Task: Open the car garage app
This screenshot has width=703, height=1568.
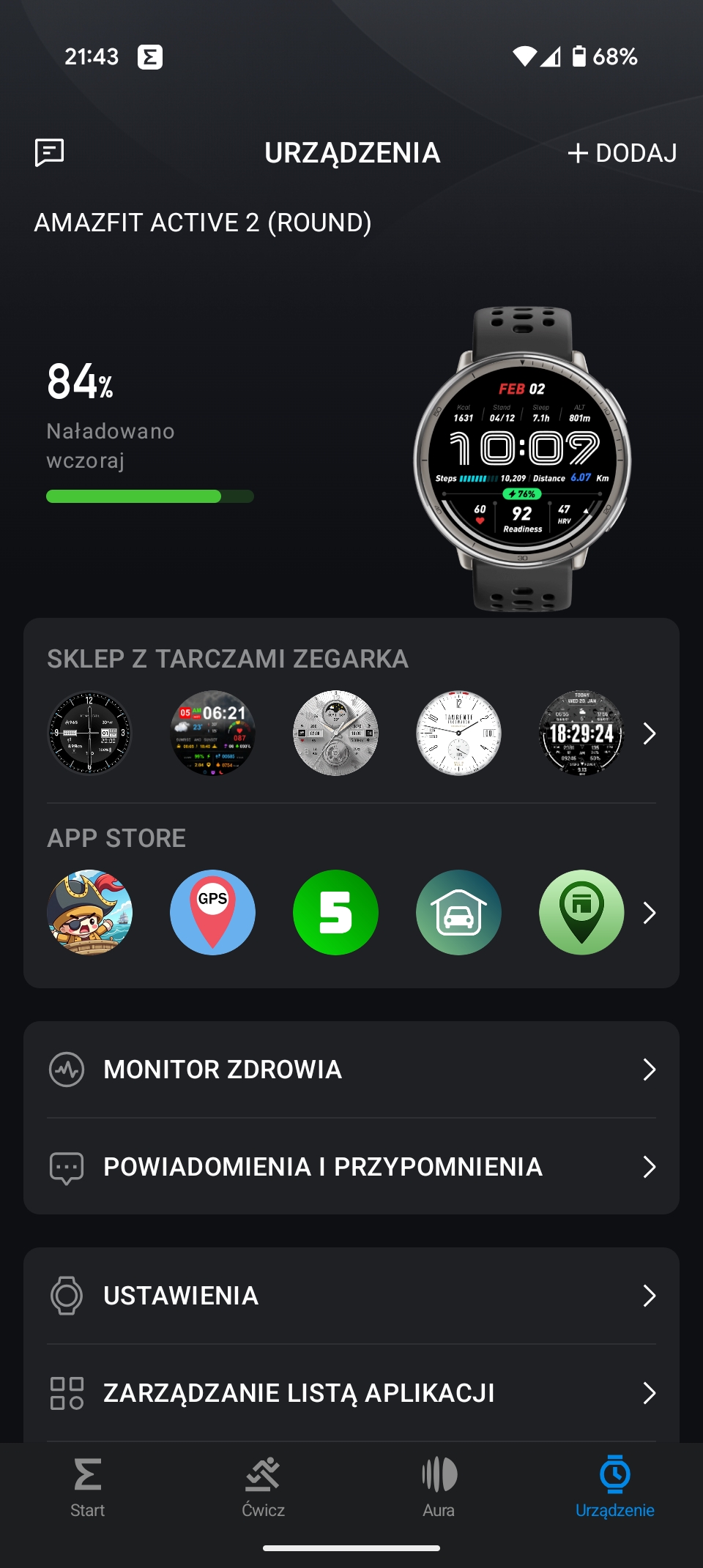Action: click(x=458, y=912)
